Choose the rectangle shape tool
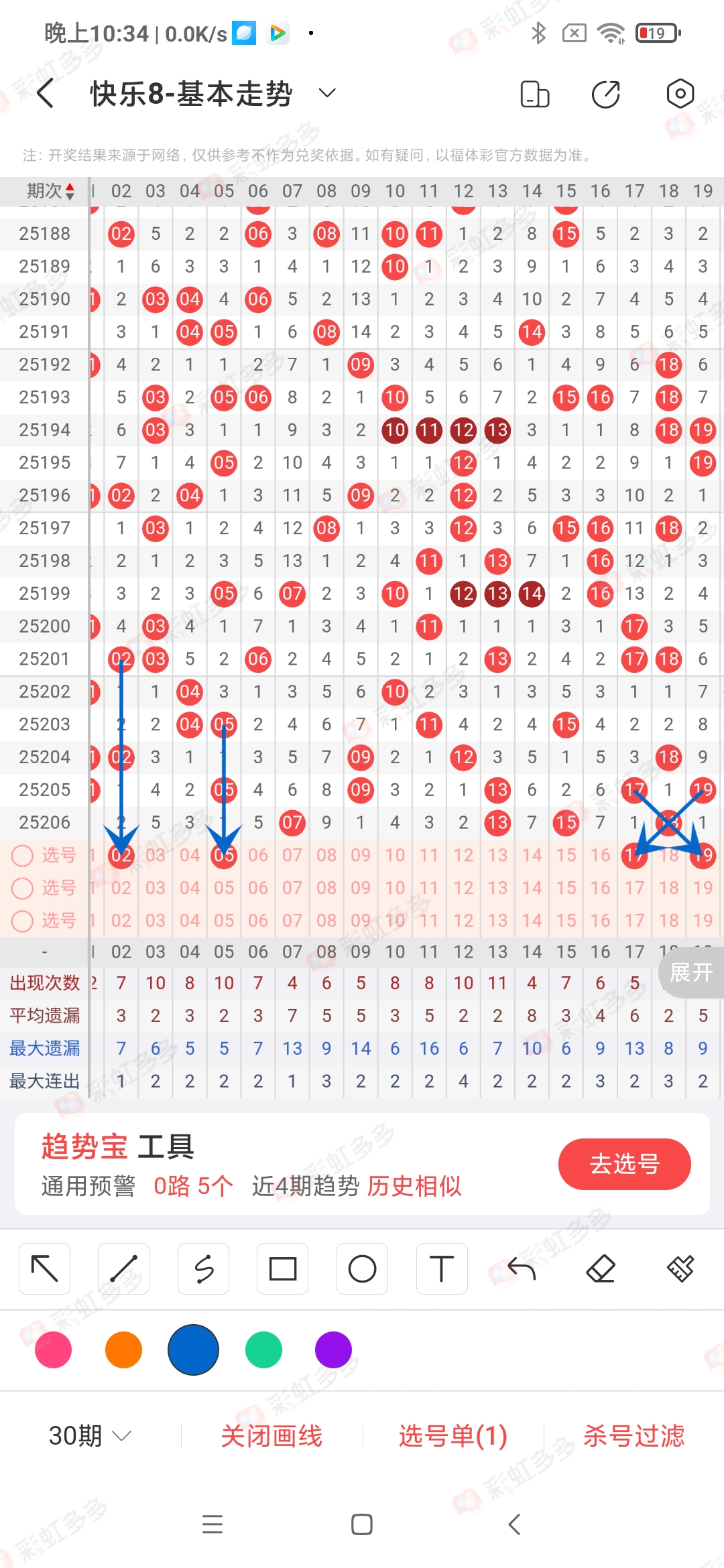Viewport: 724px width, 1568px height. click(282, 1268)
